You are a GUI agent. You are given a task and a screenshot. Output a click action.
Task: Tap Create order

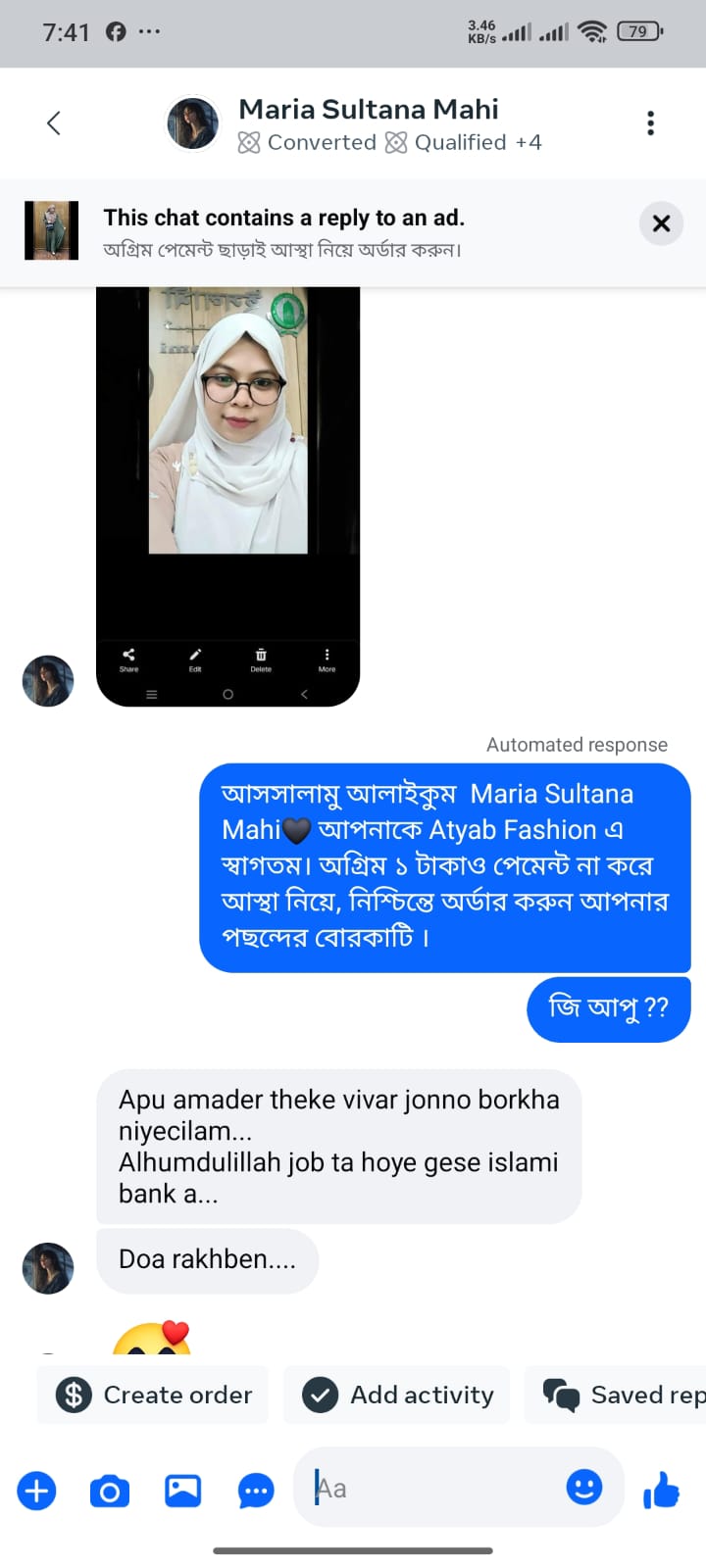[x=154, y=1395]
